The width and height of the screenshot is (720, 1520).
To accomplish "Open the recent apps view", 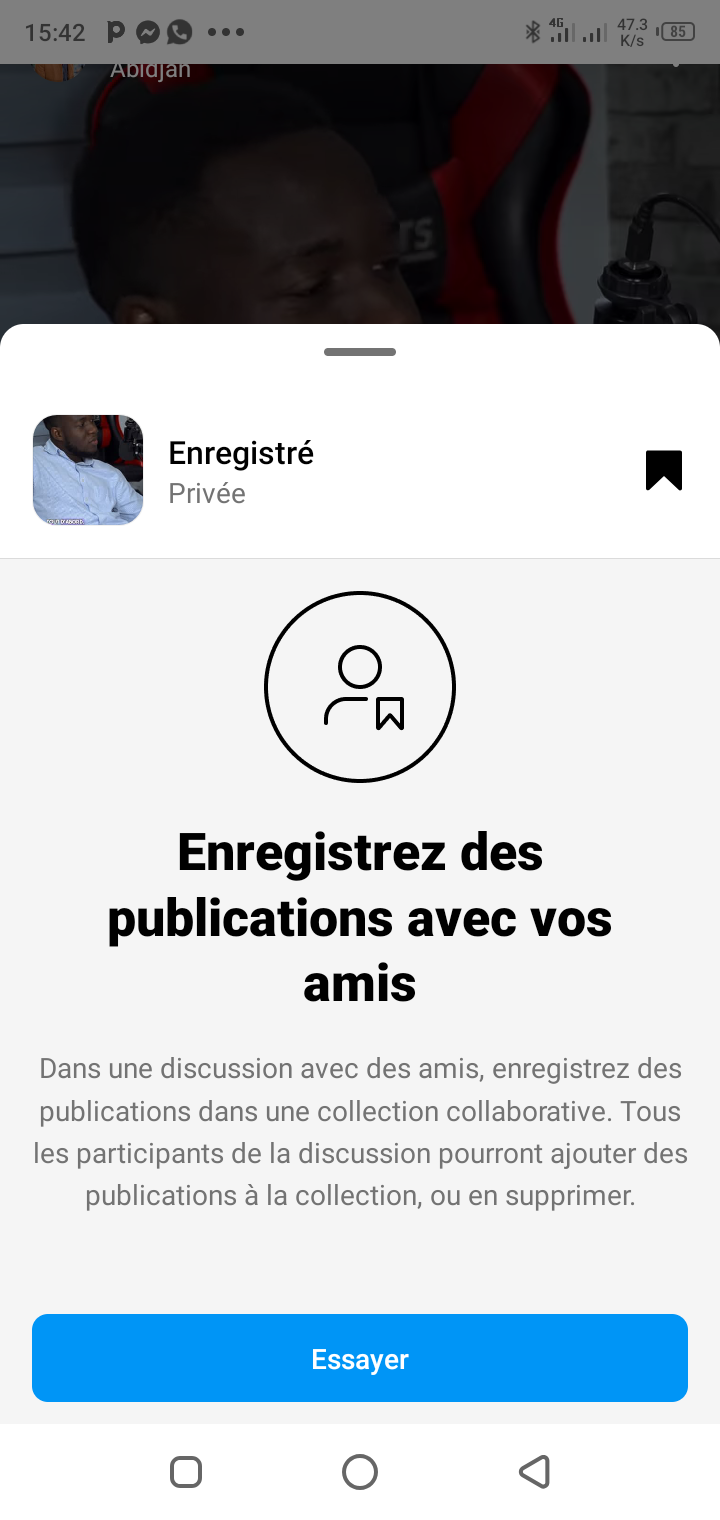I will [x=186, y=1472].
